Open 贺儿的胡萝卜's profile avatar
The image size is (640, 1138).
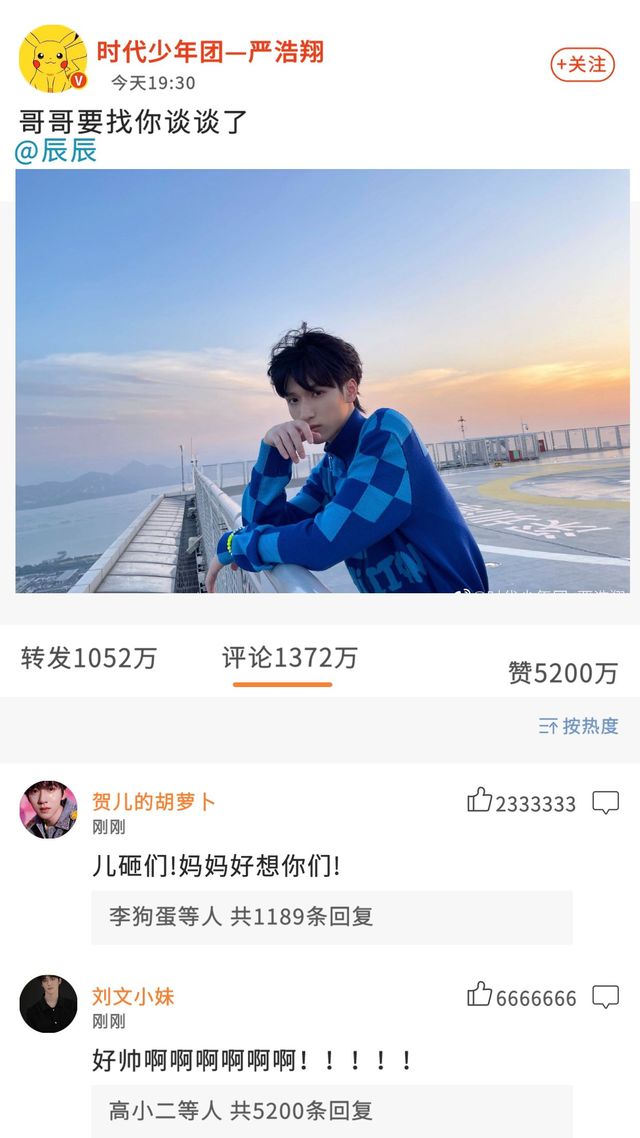coord(48,809)
